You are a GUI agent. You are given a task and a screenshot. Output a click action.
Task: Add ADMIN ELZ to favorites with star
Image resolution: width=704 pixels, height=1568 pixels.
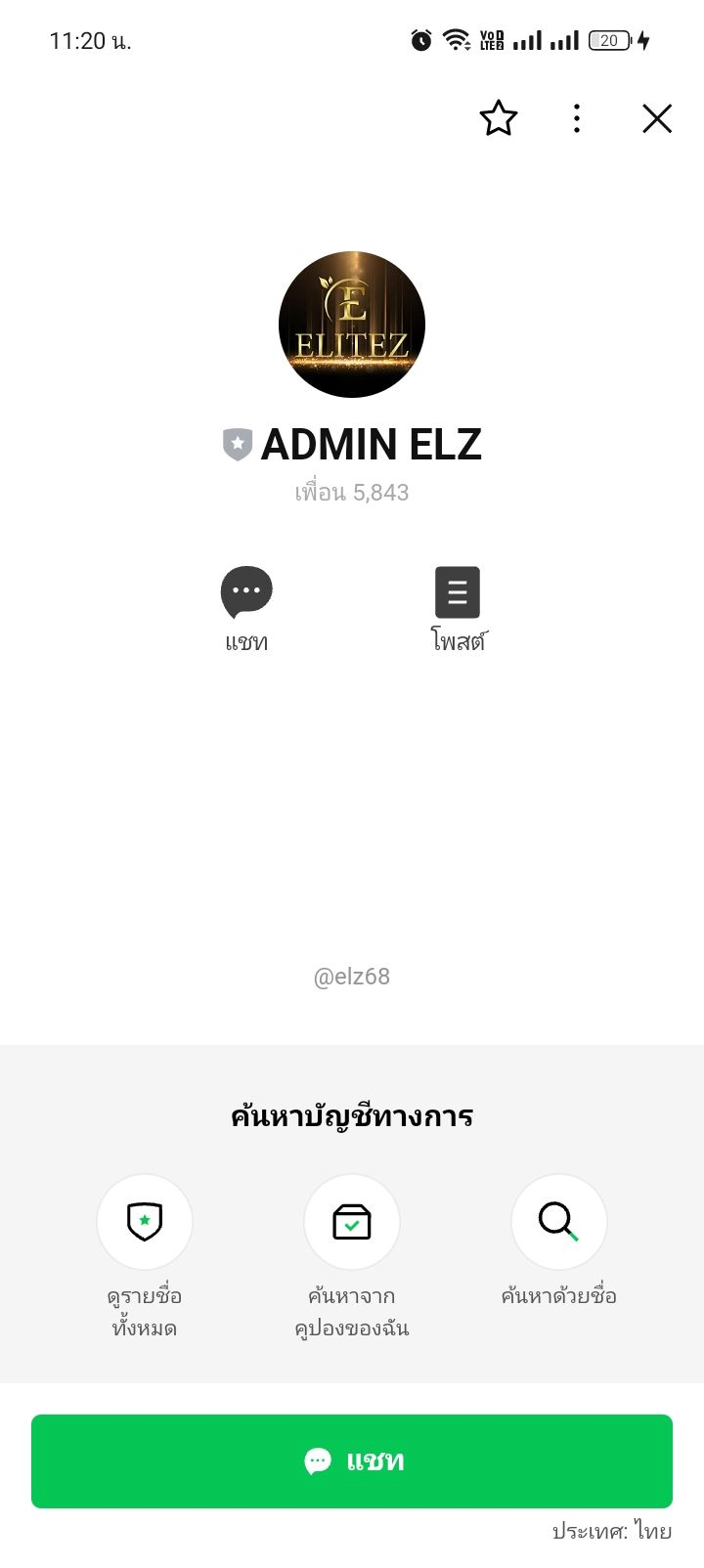(498, 118)
